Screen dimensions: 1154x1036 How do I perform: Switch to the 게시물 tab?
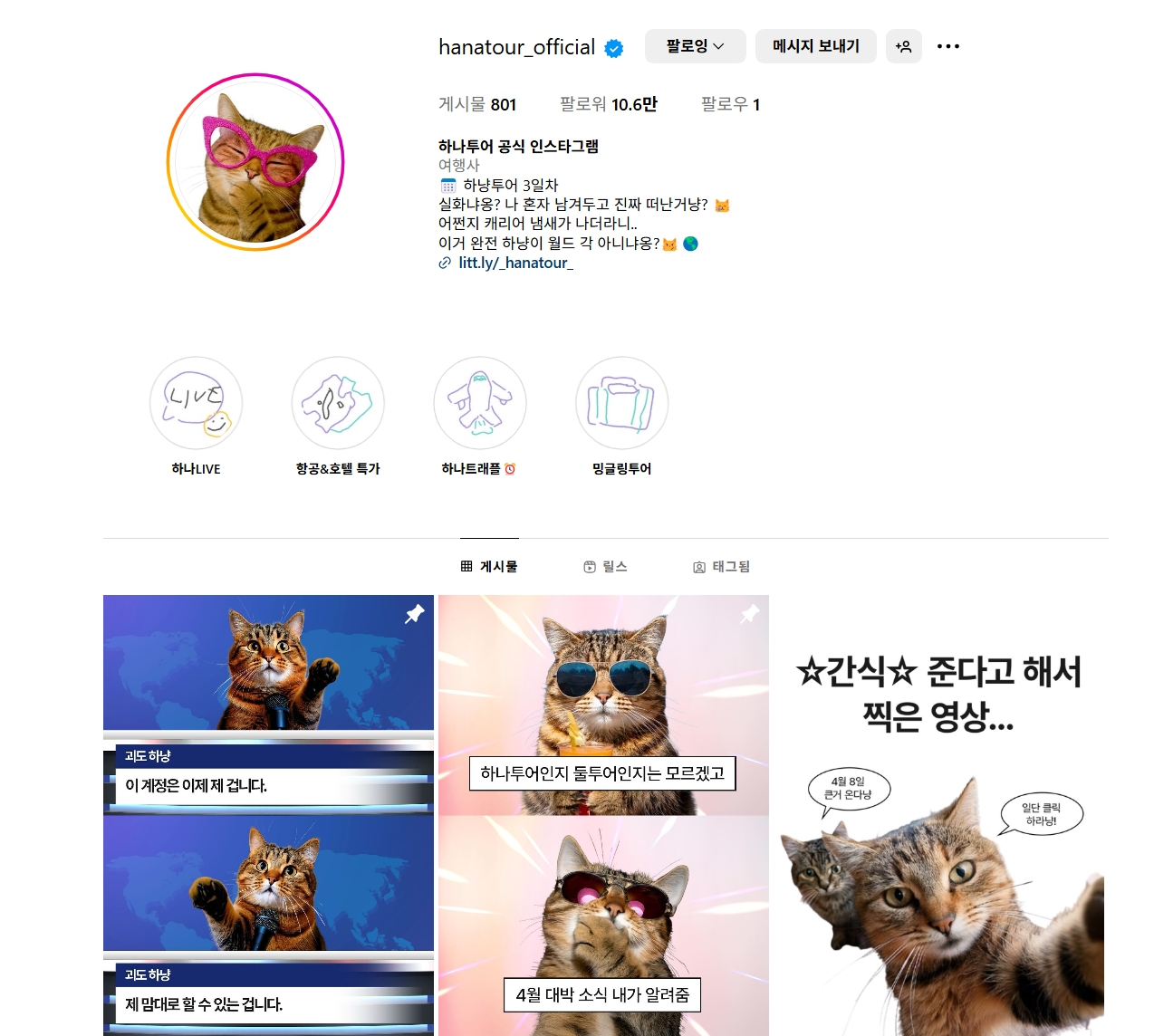click(x=489, y=566)
